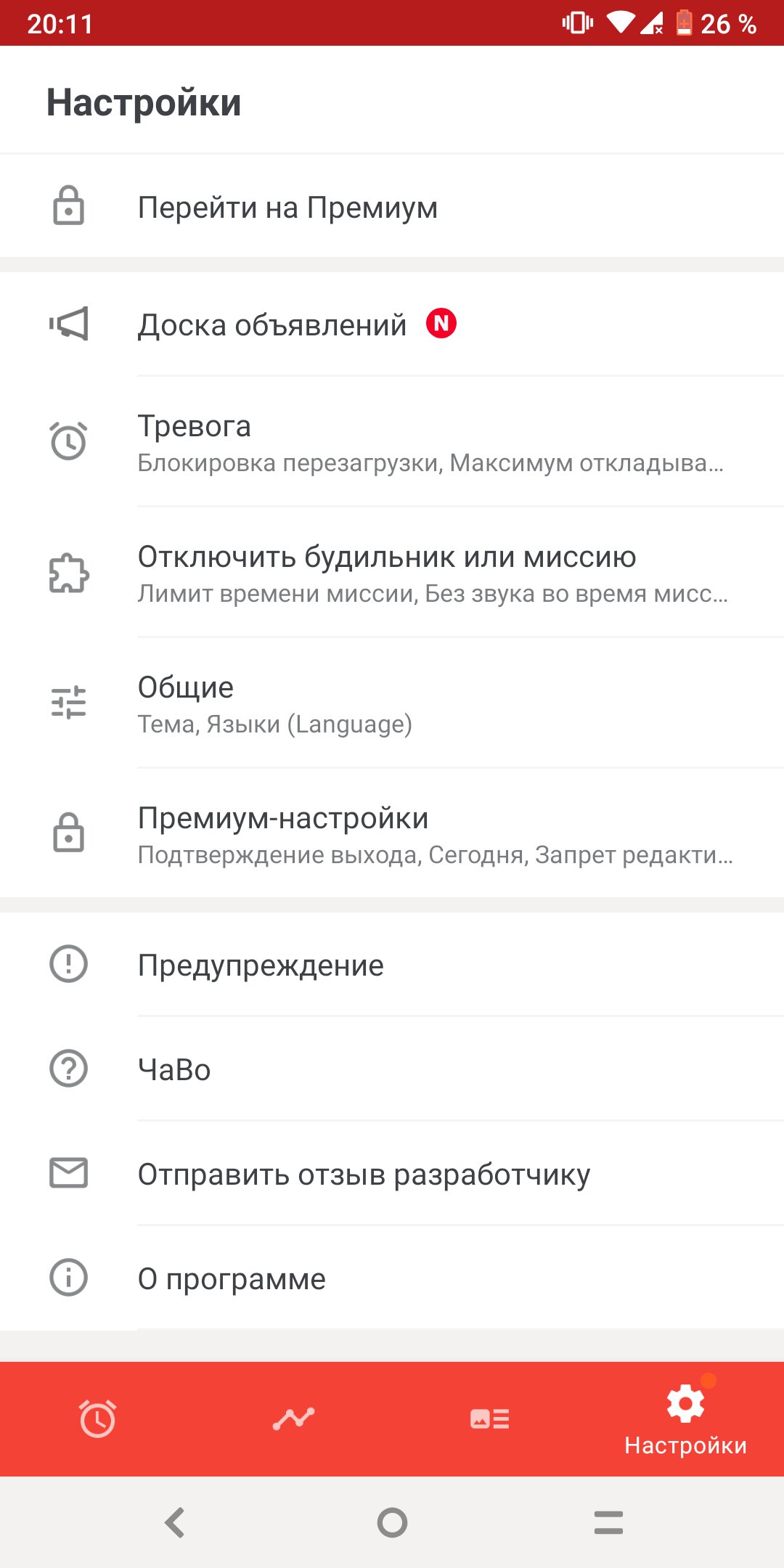Open Общие settings
Viewport: 784px width, 1568px height.
pyautogui.click(x=392, y=703)
